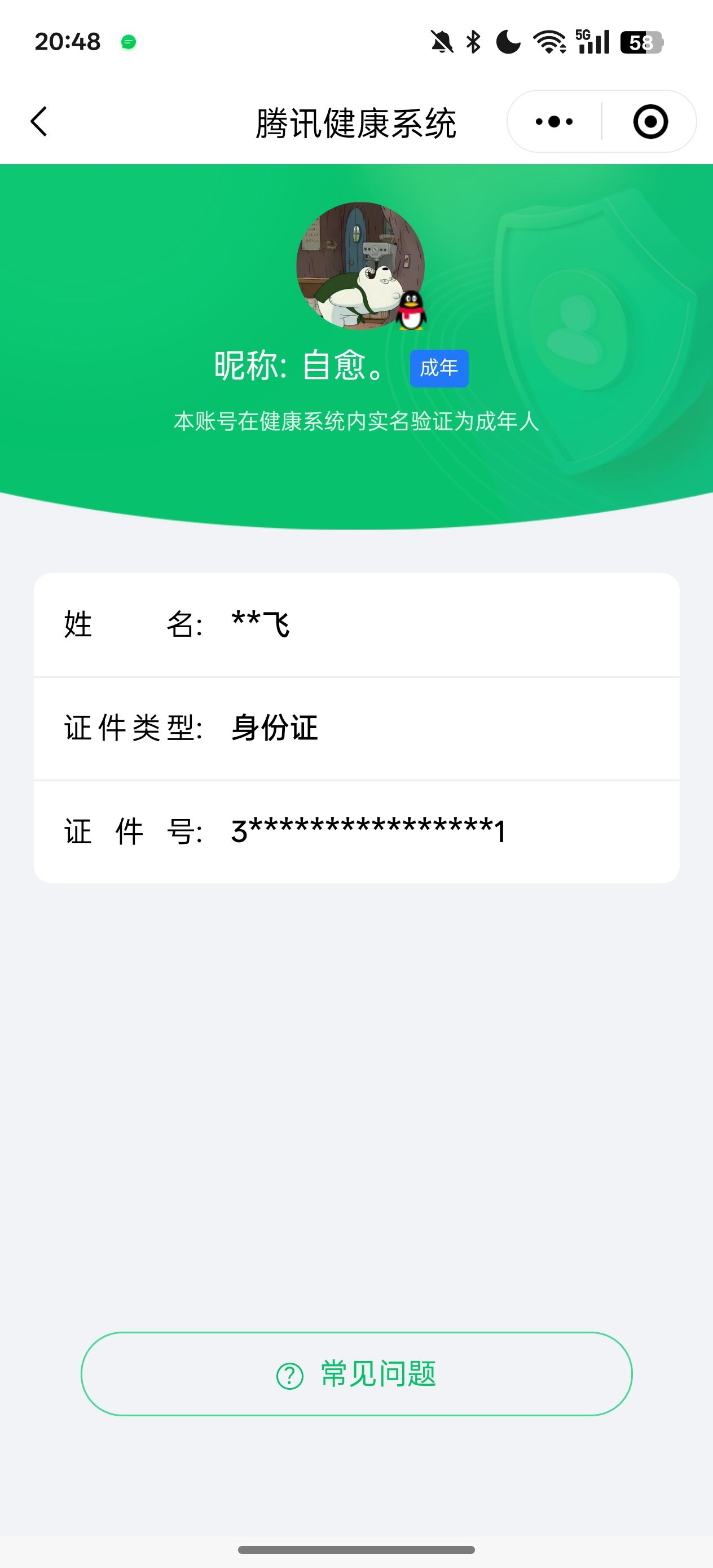This screenshot has height=1568, width=713.
Task: Open the 常见问题 FAQ button
Action: point(356,1374)
